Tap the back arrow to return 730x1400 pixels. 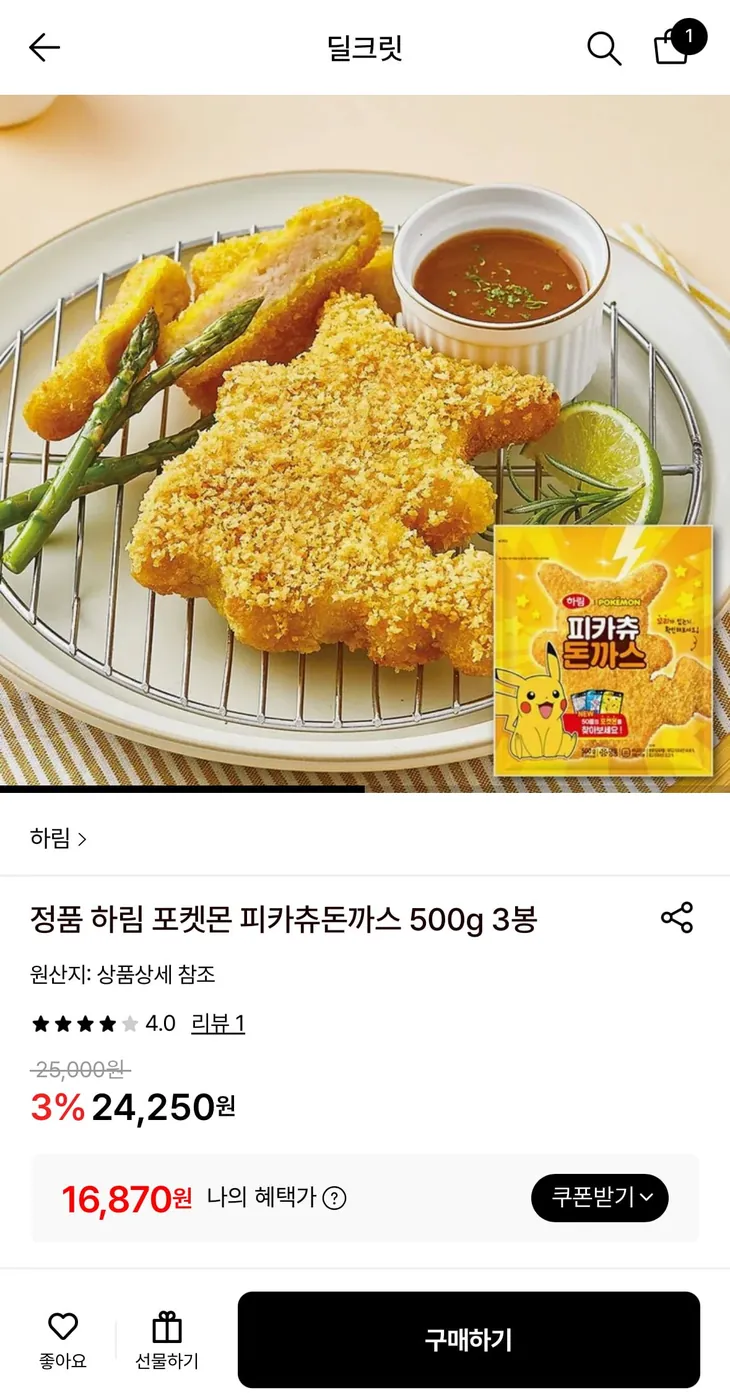pos(42,47)
